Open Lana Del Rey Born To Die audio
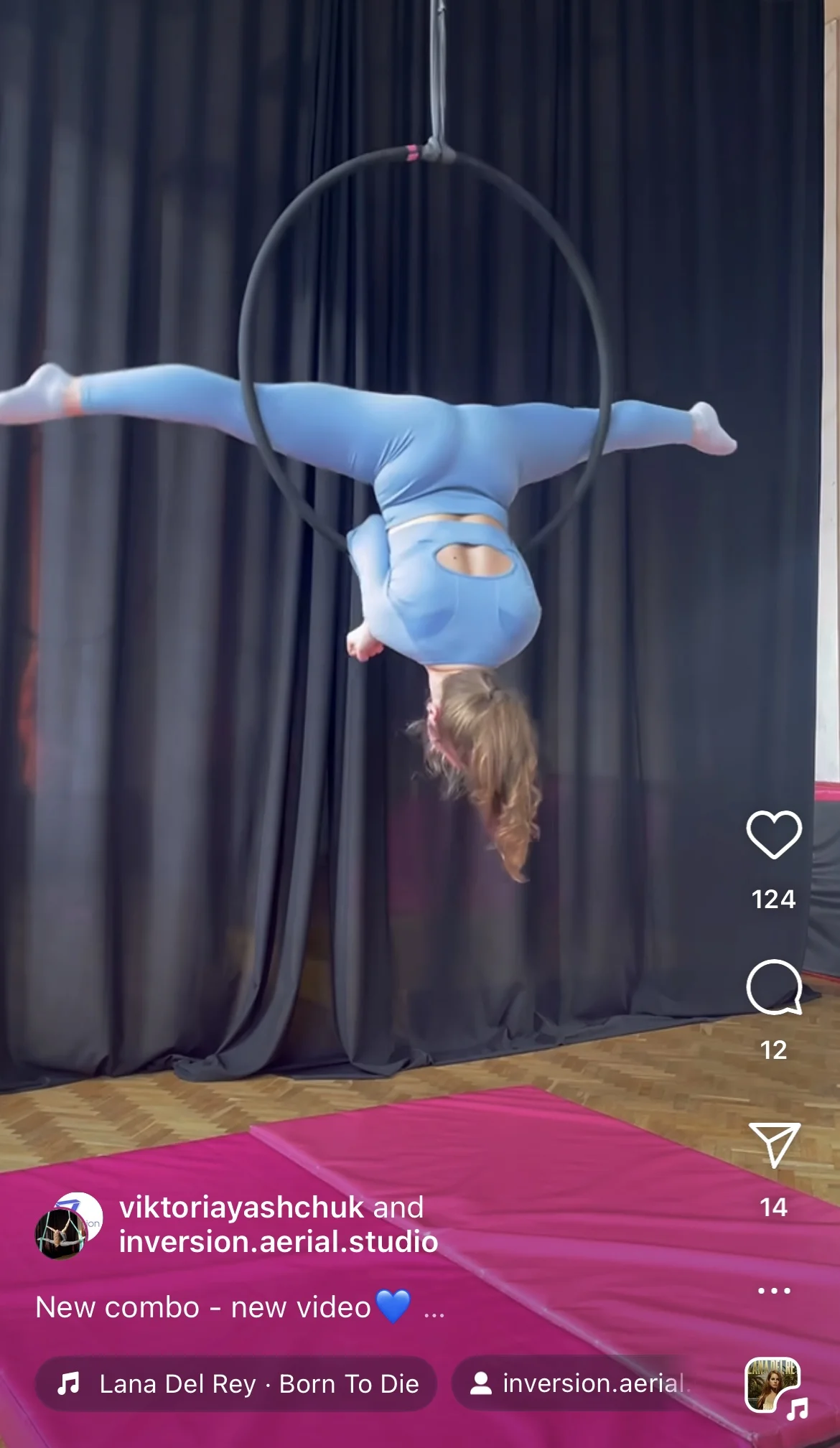Screen dimensions: 840x1448 tap(237, 1383)
